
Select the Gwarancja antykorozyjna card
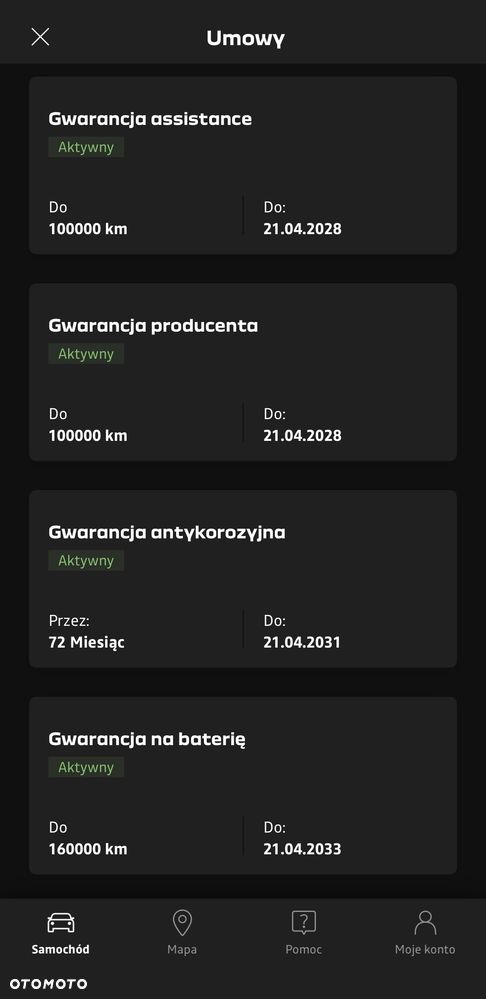[243, 579]
